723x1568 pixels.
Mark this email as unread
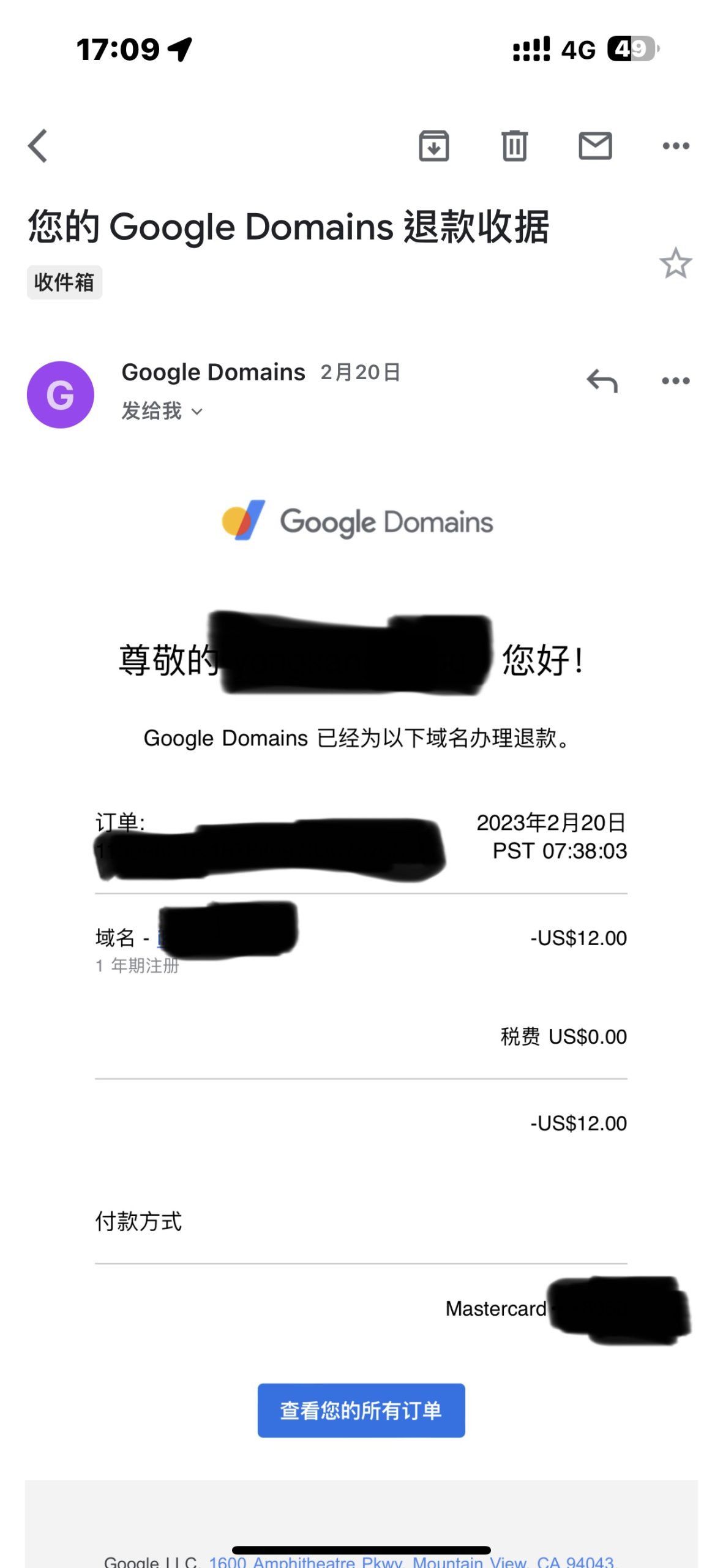(x=595, y=146)
